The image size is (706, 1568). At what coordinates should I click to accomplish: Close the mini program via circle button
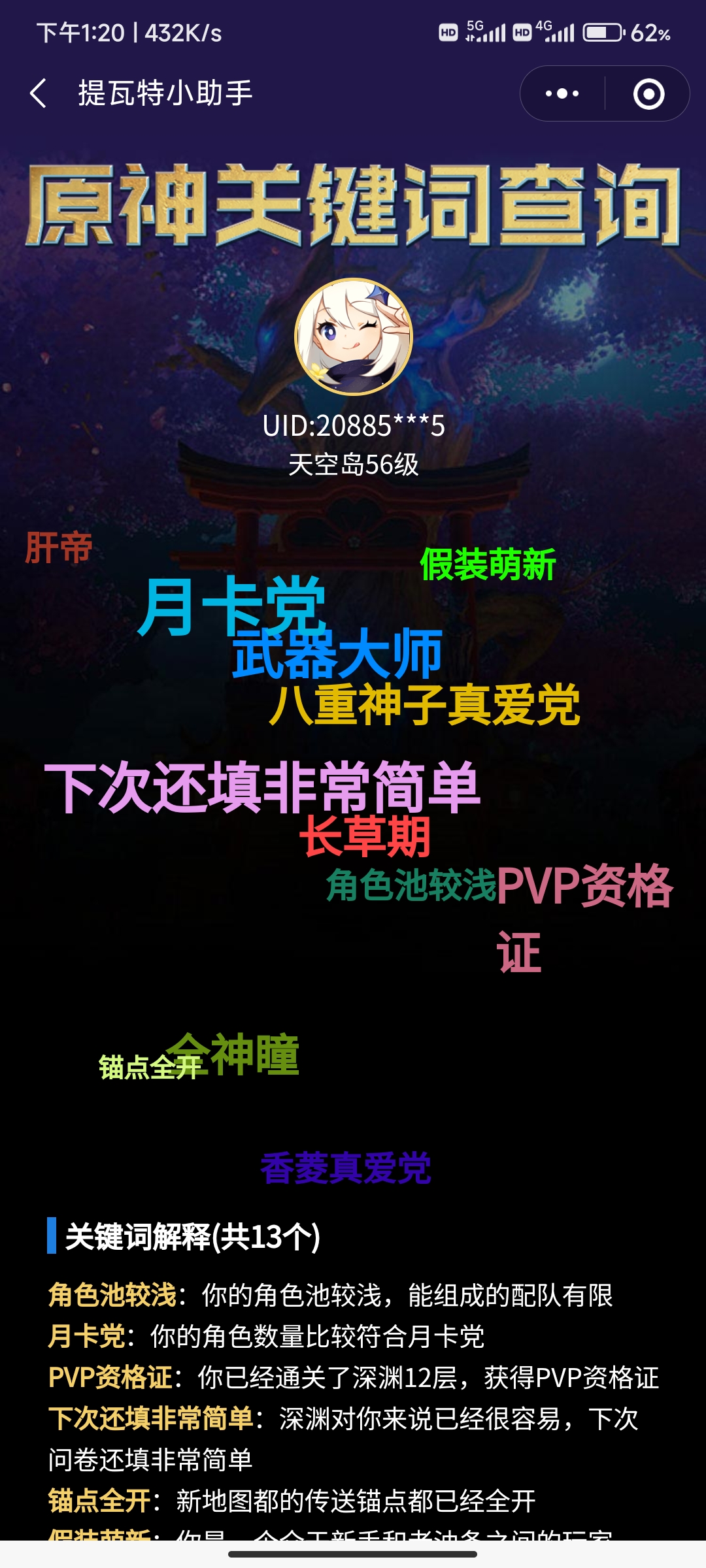[648, 93]
